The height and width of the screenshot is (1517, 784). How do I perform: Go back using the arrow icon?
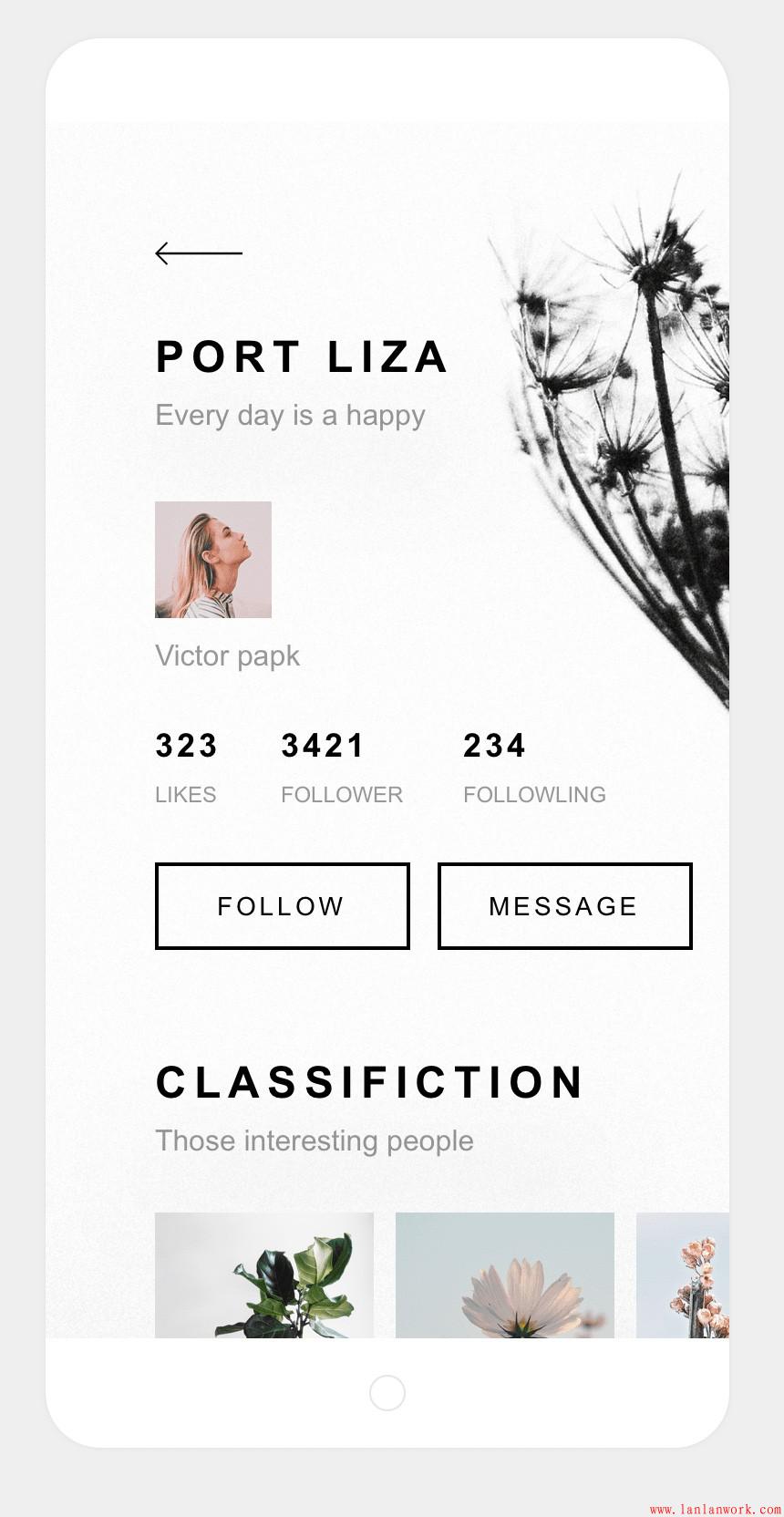198,253
